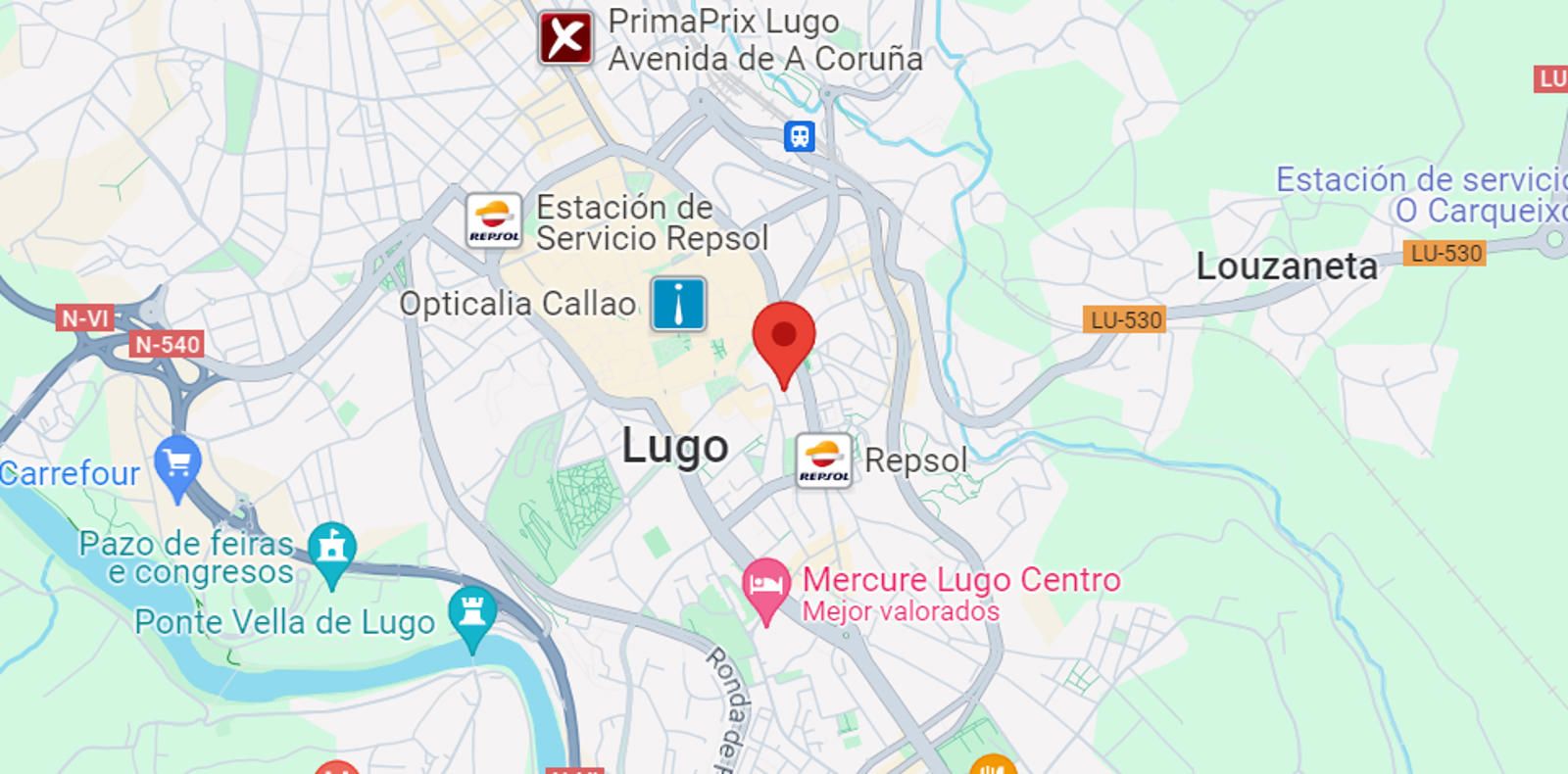Tap the train station icon
1568x774 pixels.
click(x=800, y=136)
